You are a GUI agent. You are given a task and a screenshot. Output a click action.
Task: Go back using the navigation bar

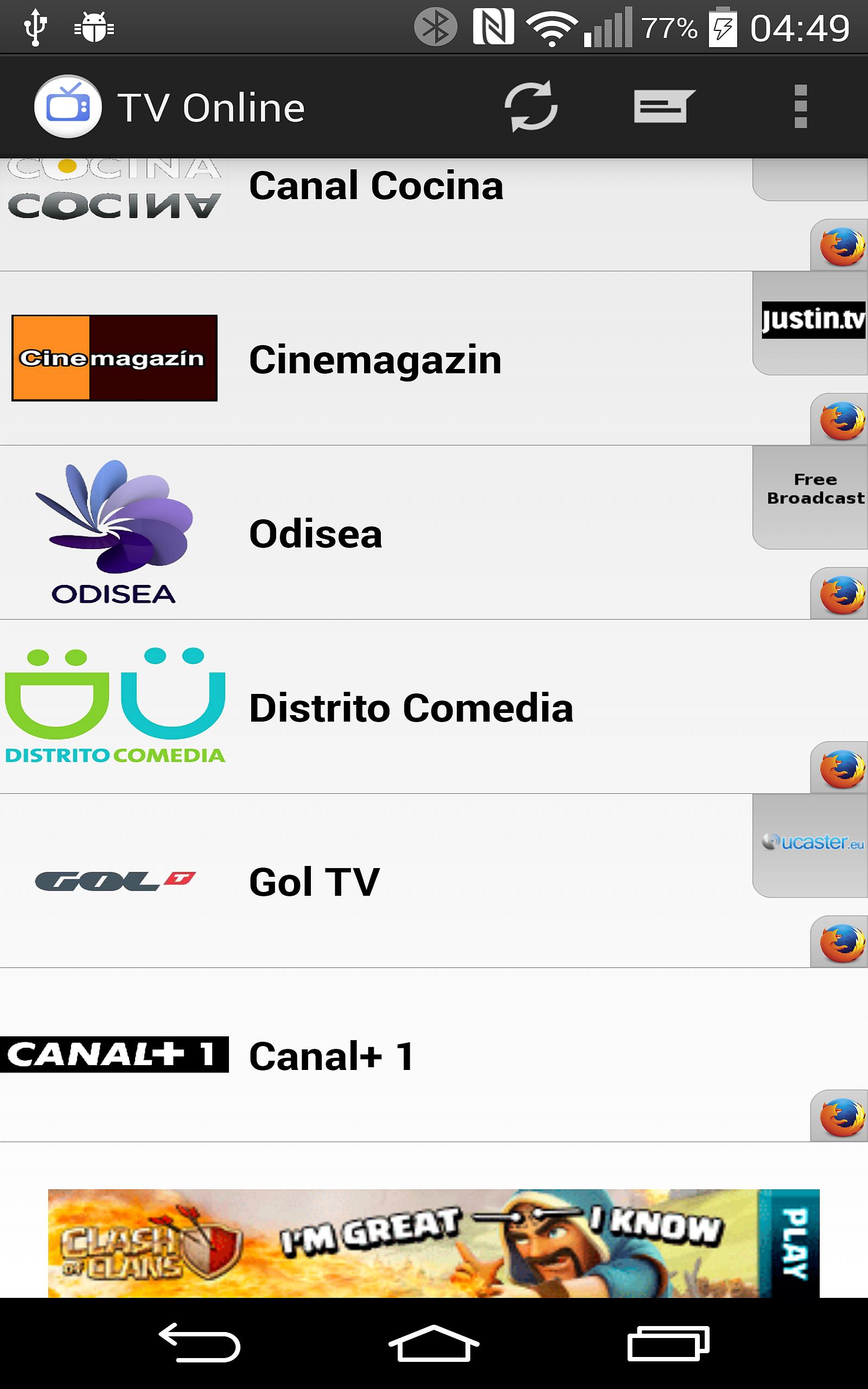199,1342
